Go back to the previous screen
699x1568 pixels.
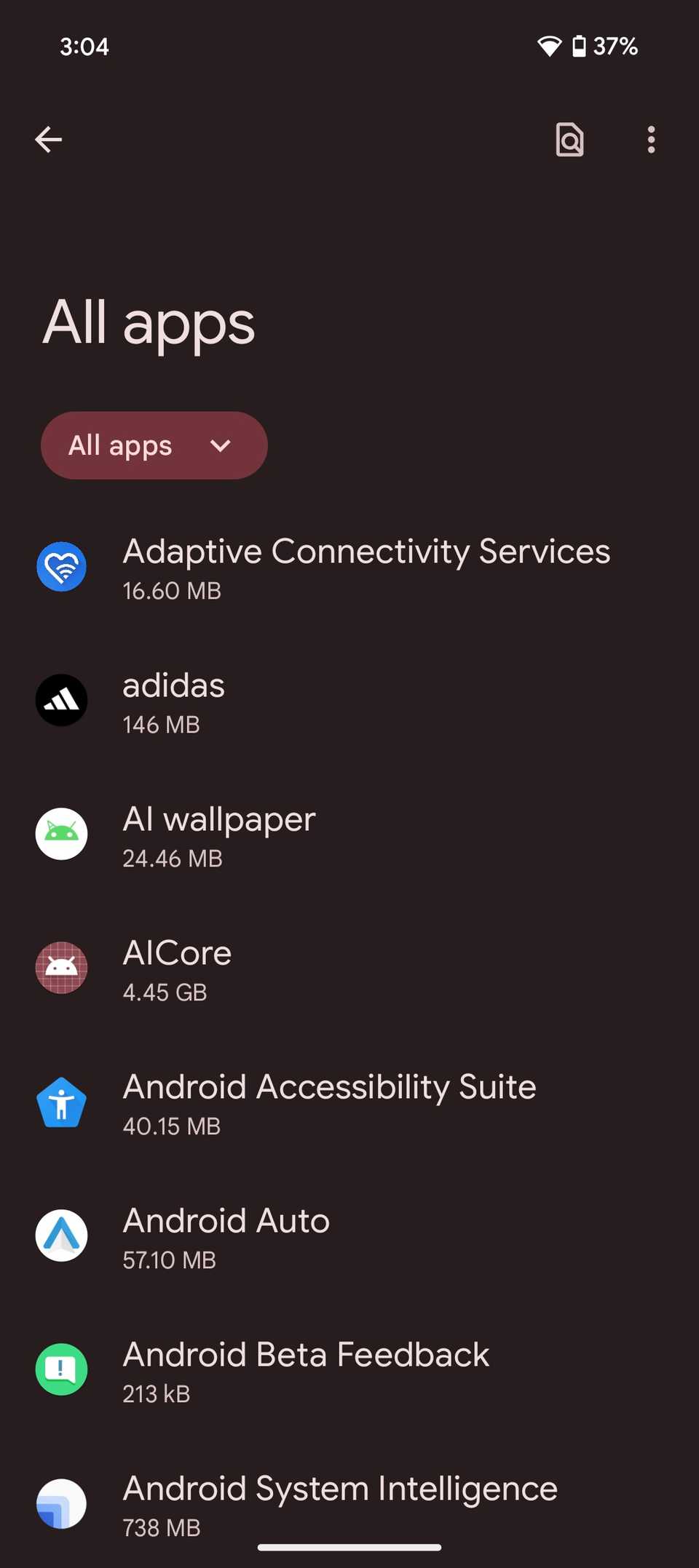48,140
